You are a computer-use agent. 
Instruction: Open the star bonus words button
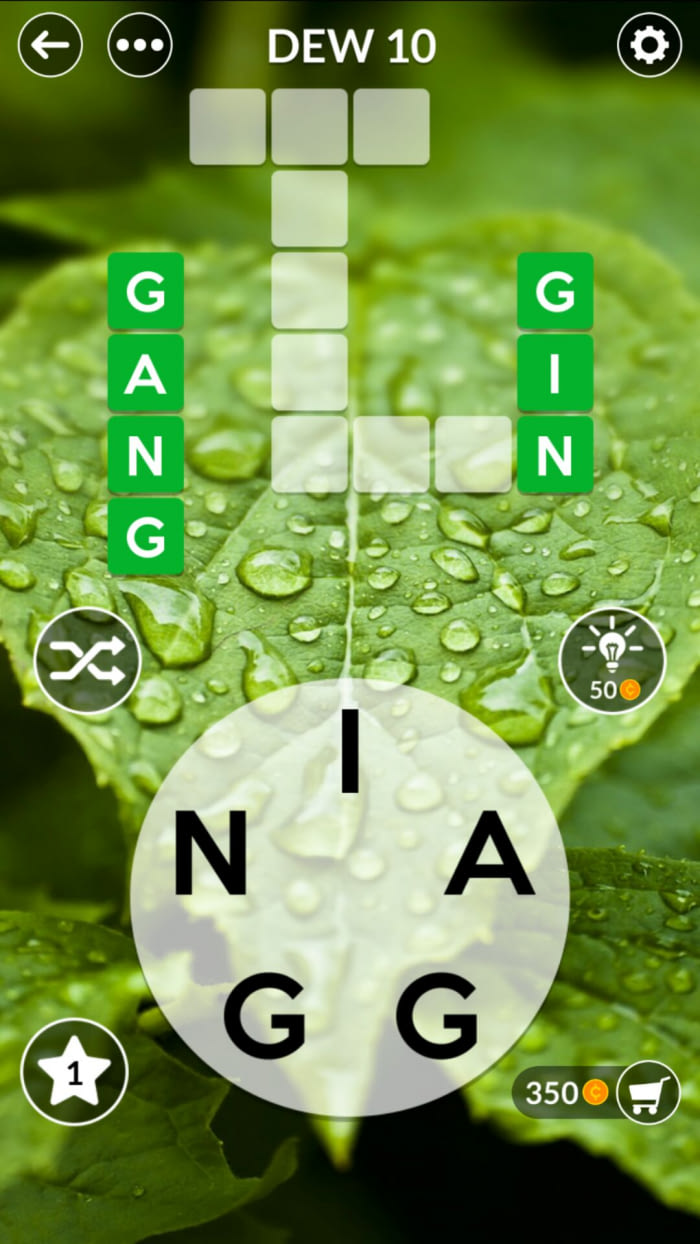click(x=74, y=1071)
